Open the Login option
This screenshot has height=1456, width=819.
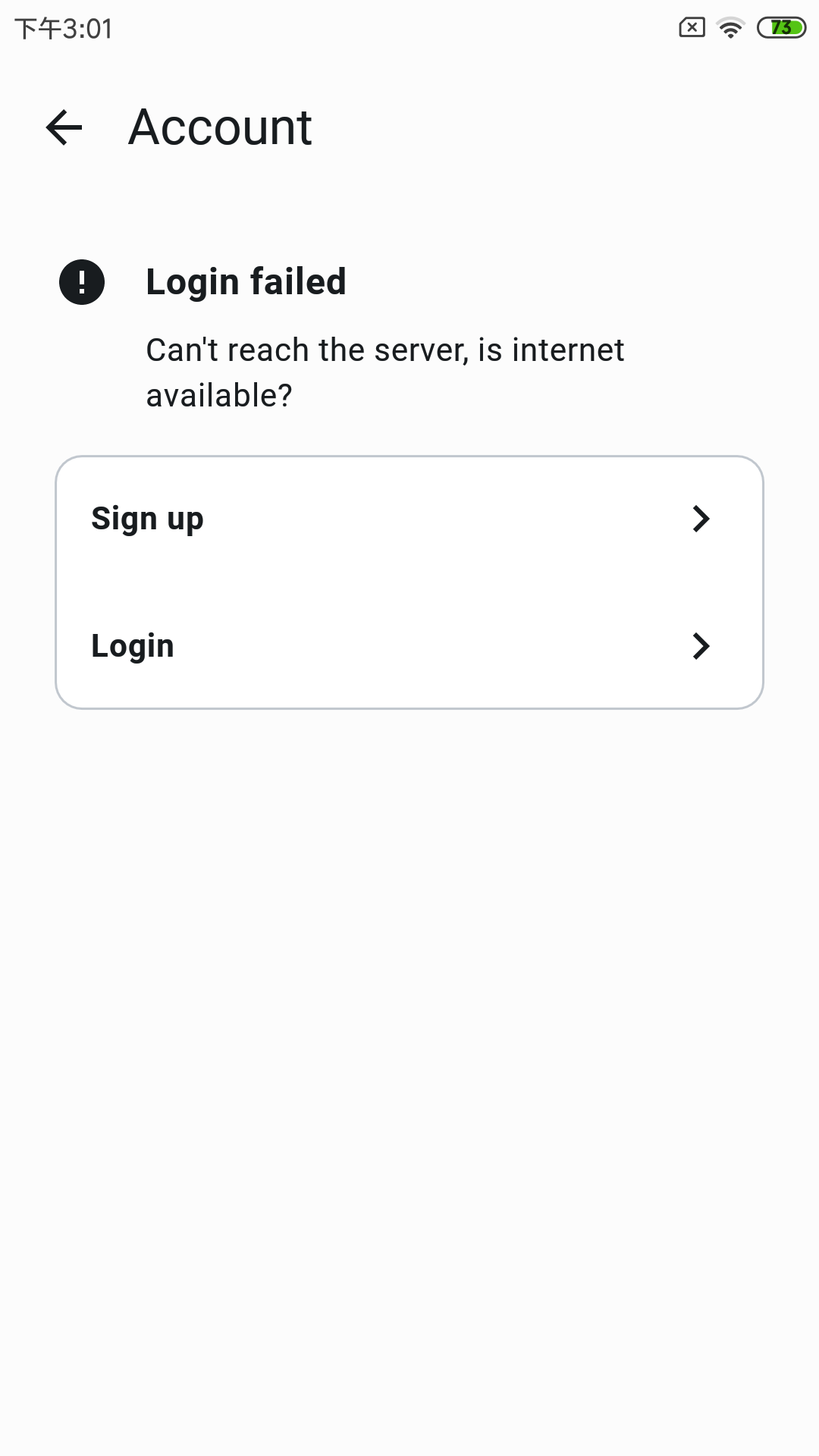[x=409, y=646]
